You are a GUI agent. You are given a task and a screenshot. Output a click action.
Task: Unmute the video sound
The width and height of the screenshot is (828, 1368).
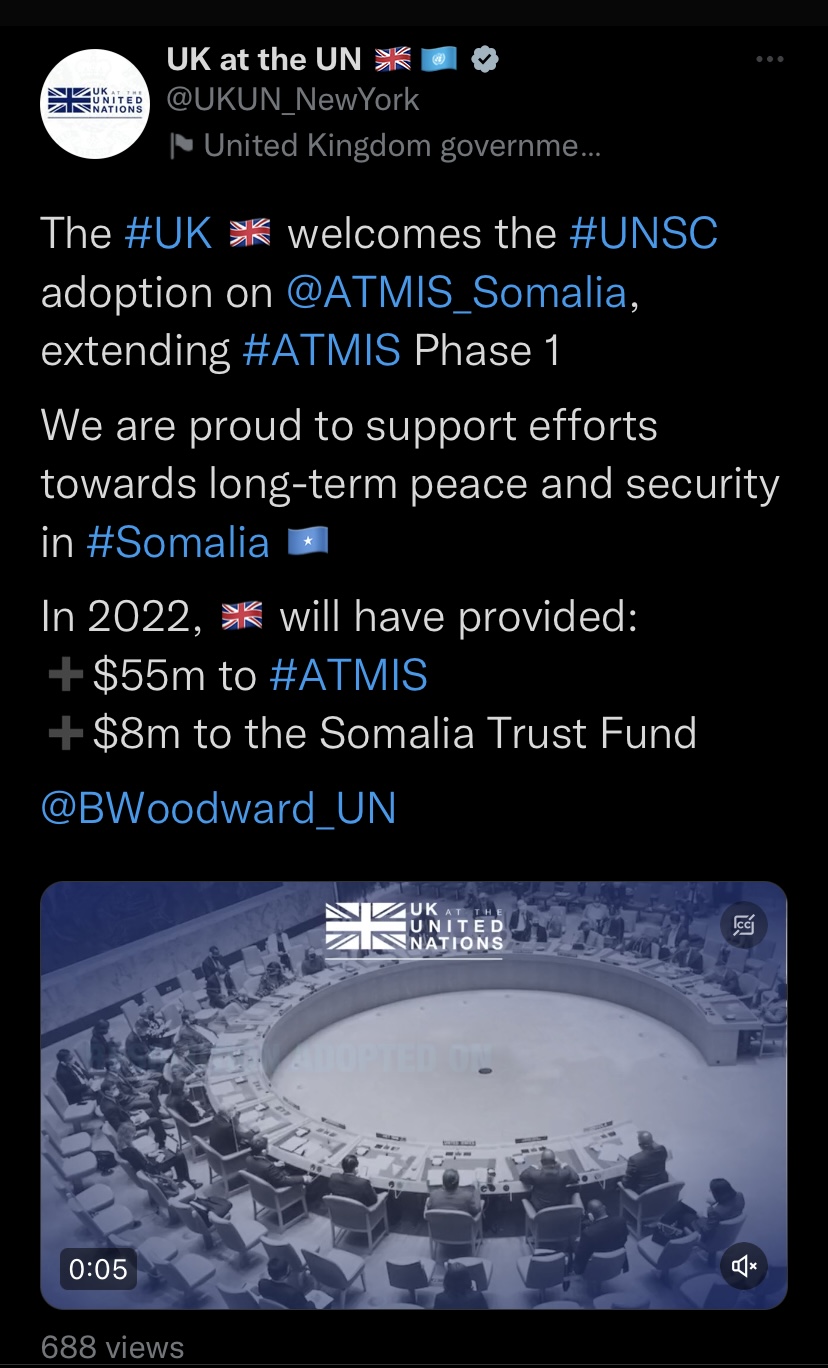[744, 1266]
